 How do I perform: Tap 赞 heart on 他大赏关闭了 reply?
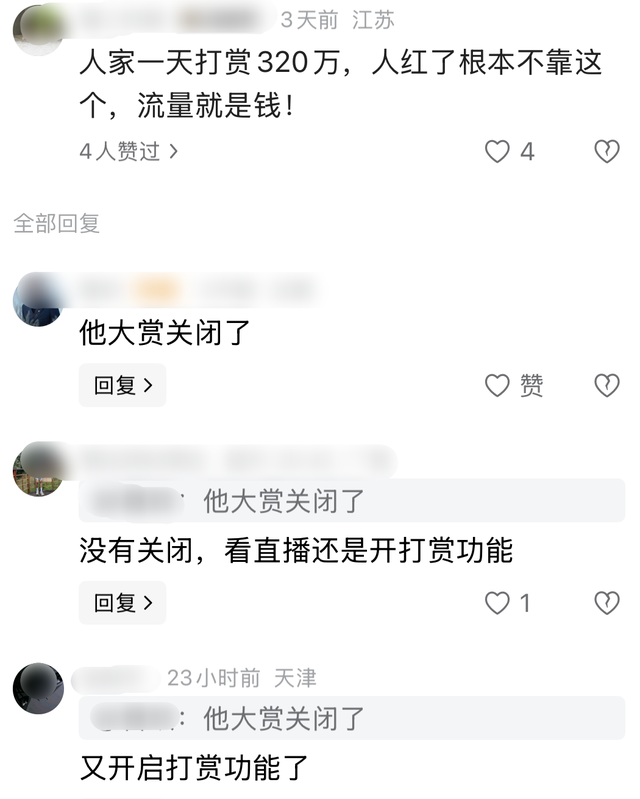497,385
